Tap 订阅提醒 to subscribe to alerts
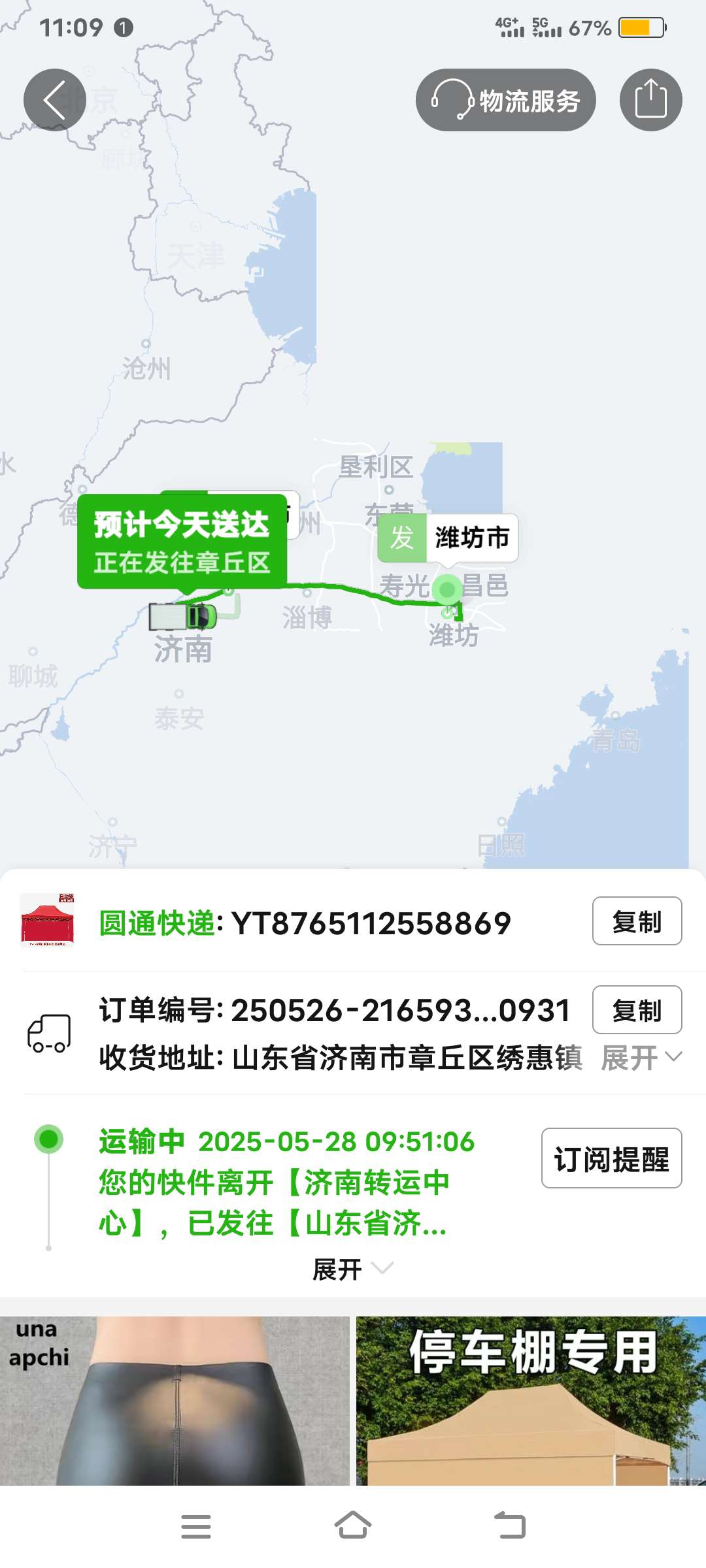This screenshot has width=706, height=1568. pyautogui.click(x=611, y=1158)
